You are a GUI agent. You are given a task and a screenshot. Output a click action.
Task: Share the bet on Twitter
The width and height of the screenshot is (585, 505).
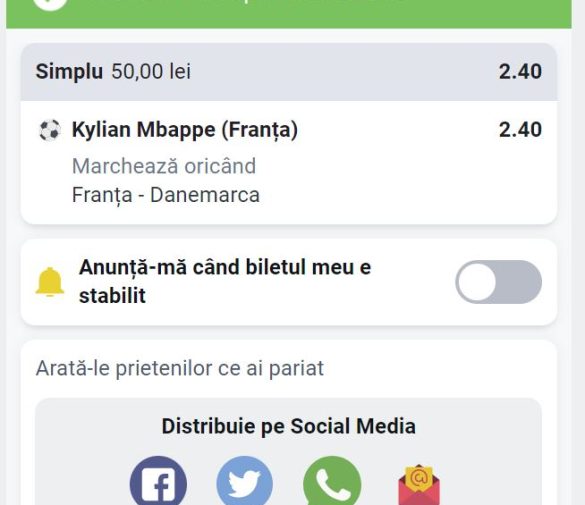pyautogui.click(x=245, y=483)
